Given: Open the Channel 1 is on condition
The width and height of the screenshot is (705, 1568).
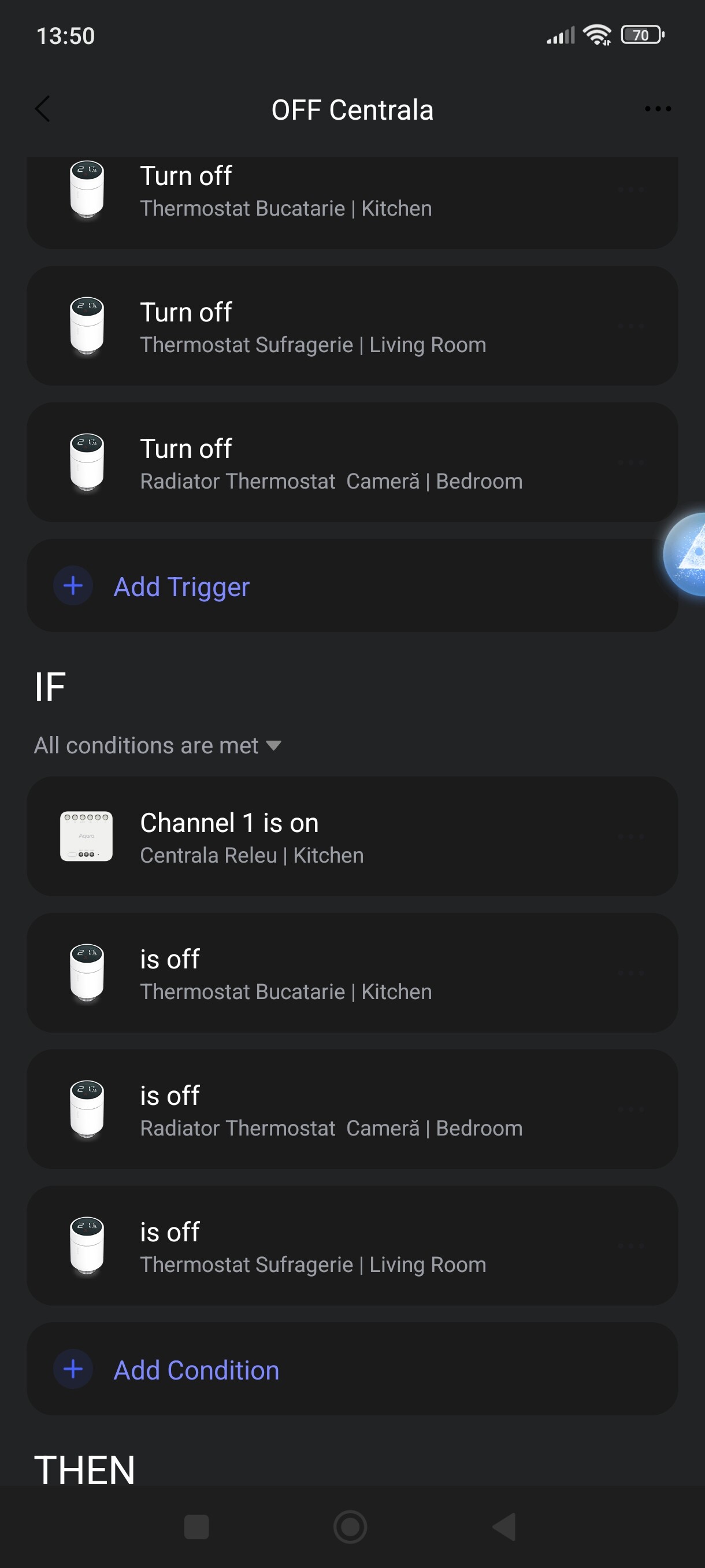Looking at the screenshot, I should tap(351, 837).
